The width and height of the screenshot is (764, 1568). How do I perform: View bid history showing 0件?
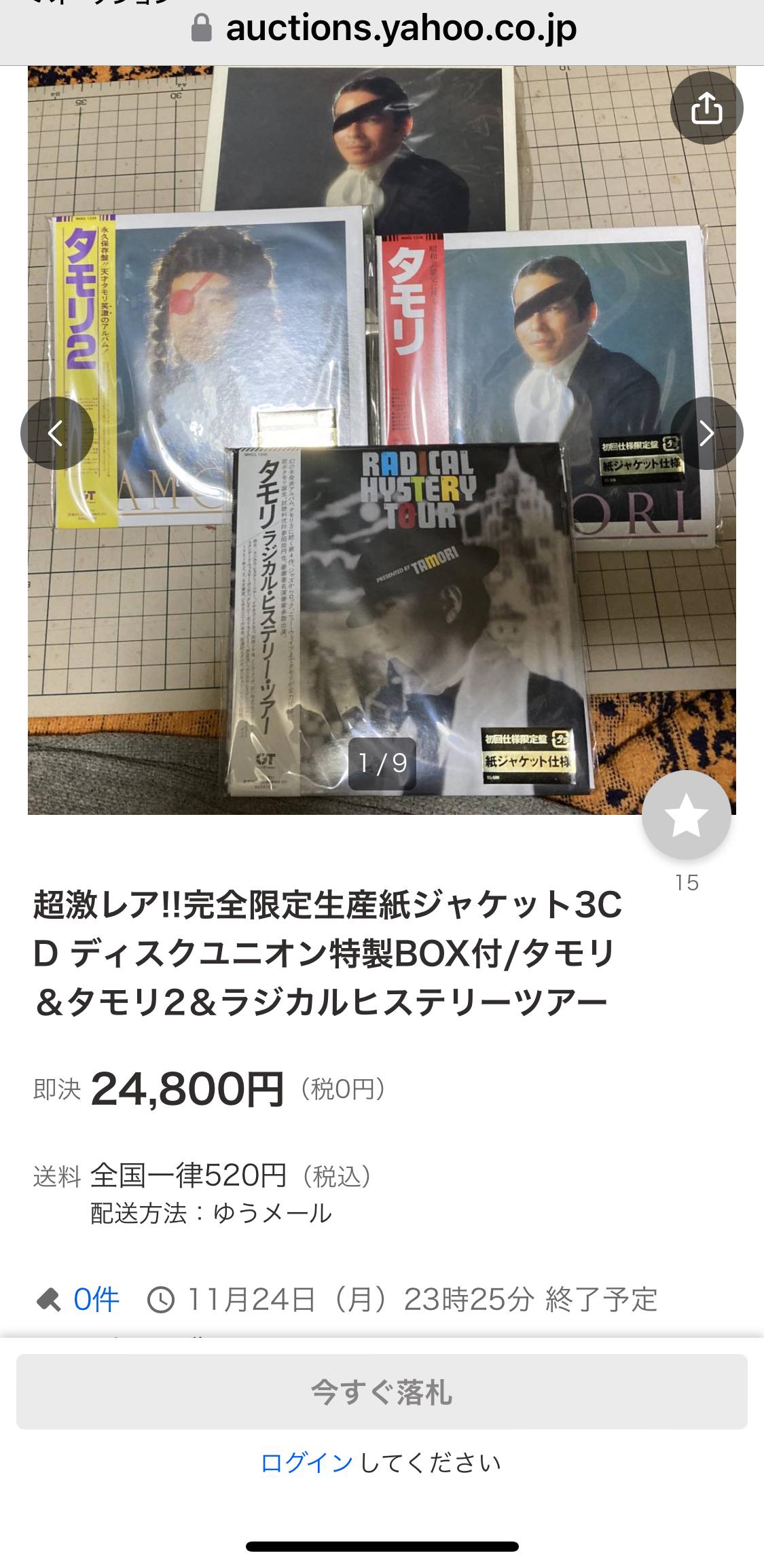[x=96, y=1300]
